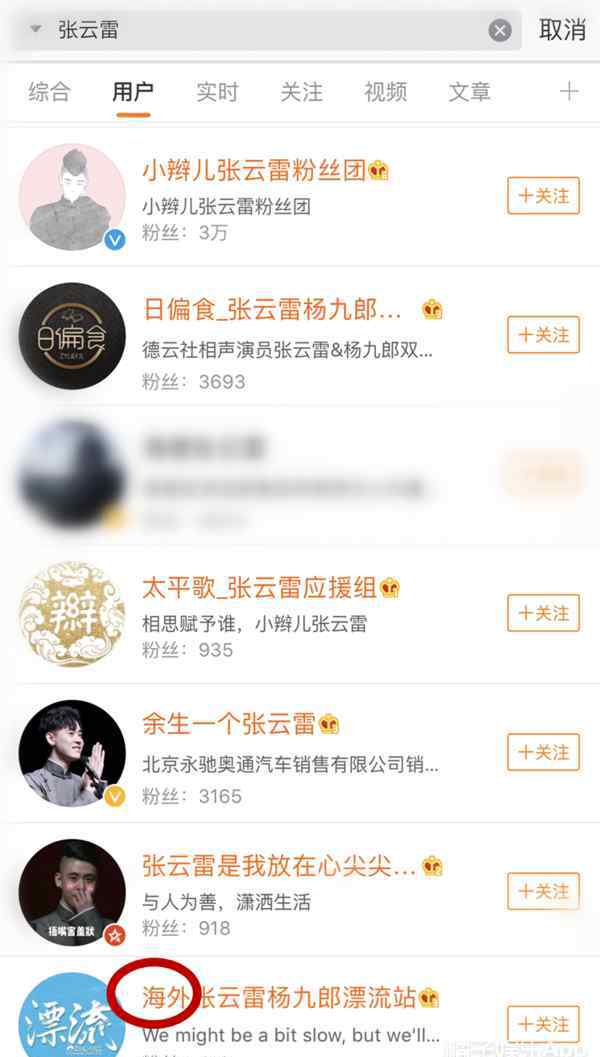Image resolution: width=600 pixels, height=1057 pixels.
Task: Follow 日偏食_张云雷杨九郎 account
Action: pos(543,334)
